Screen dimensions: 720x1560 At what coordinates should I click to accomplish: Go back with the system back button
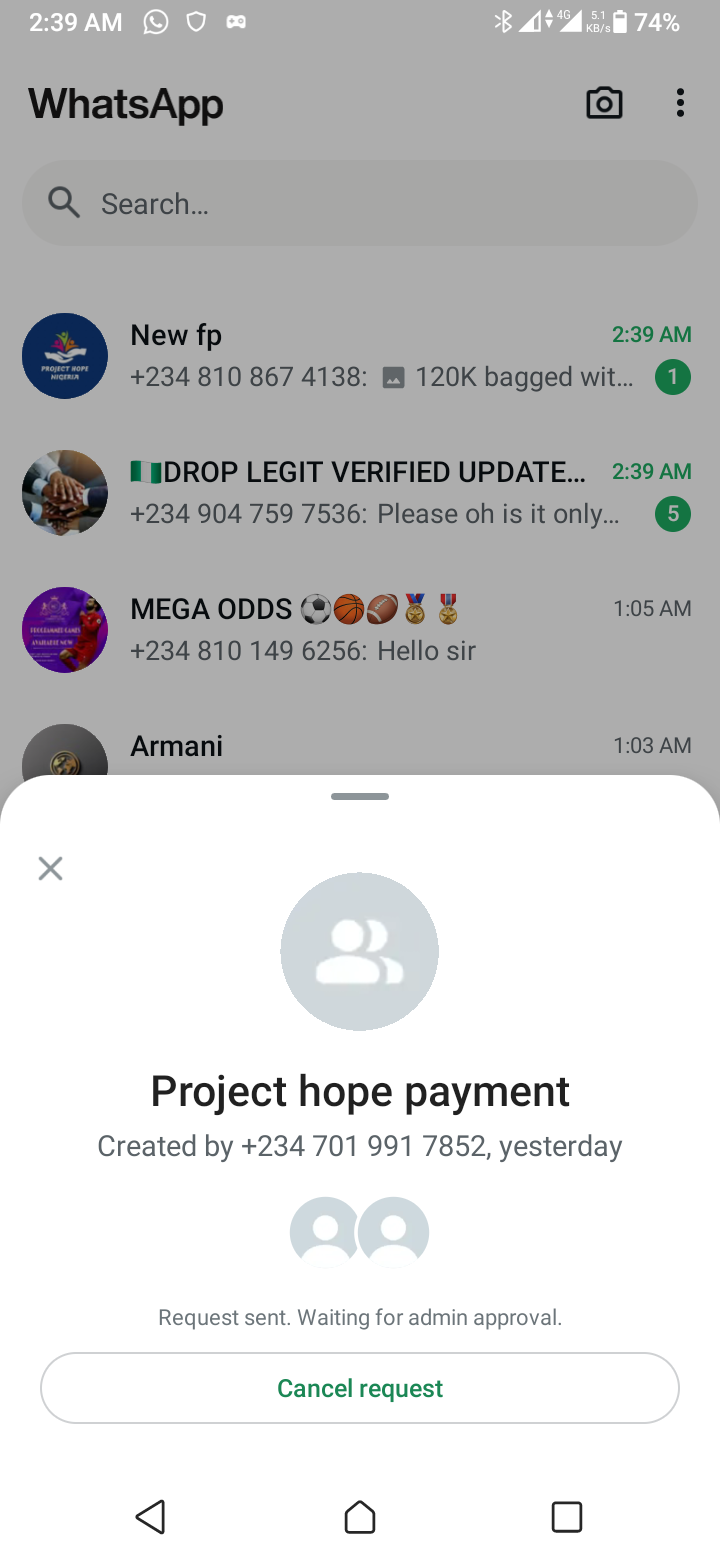[x=150, y=1517]
